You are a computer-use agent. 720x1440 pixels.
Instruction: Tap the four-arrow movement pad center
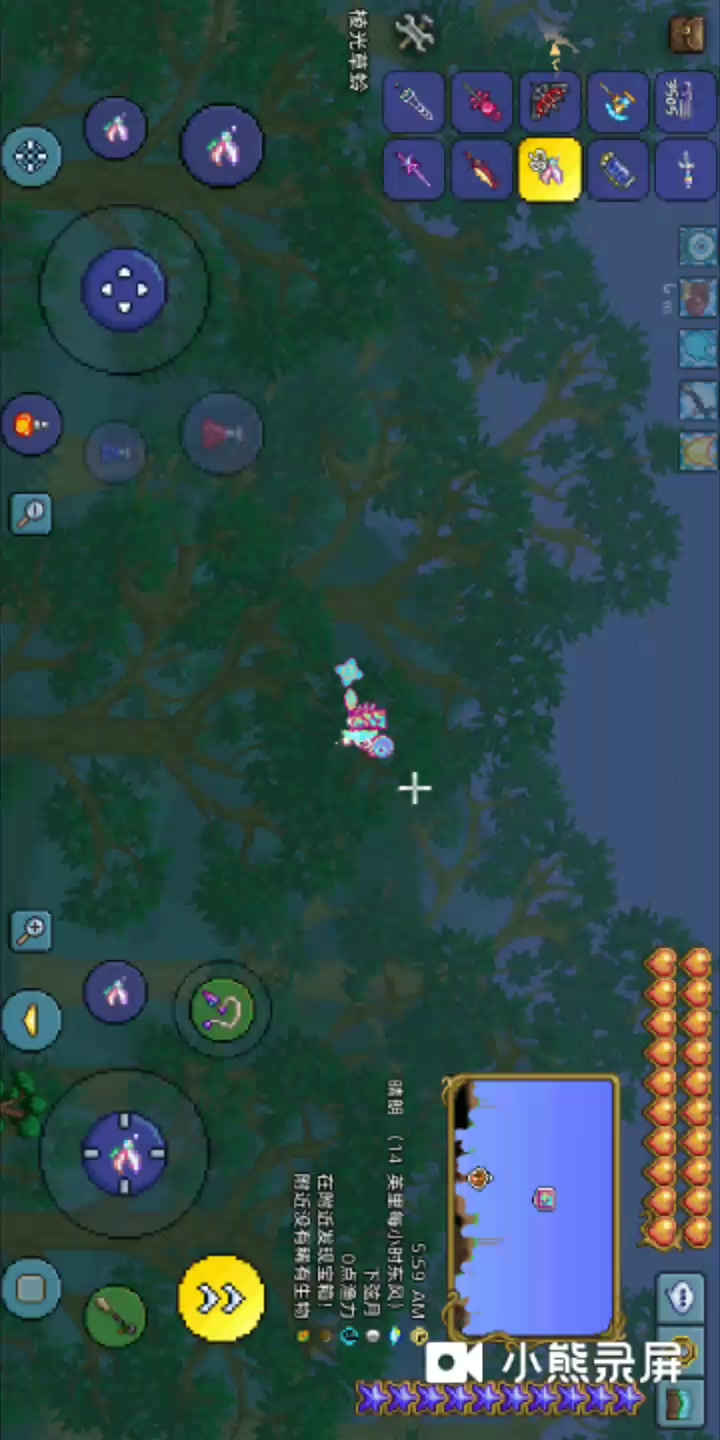click(123, 289)
